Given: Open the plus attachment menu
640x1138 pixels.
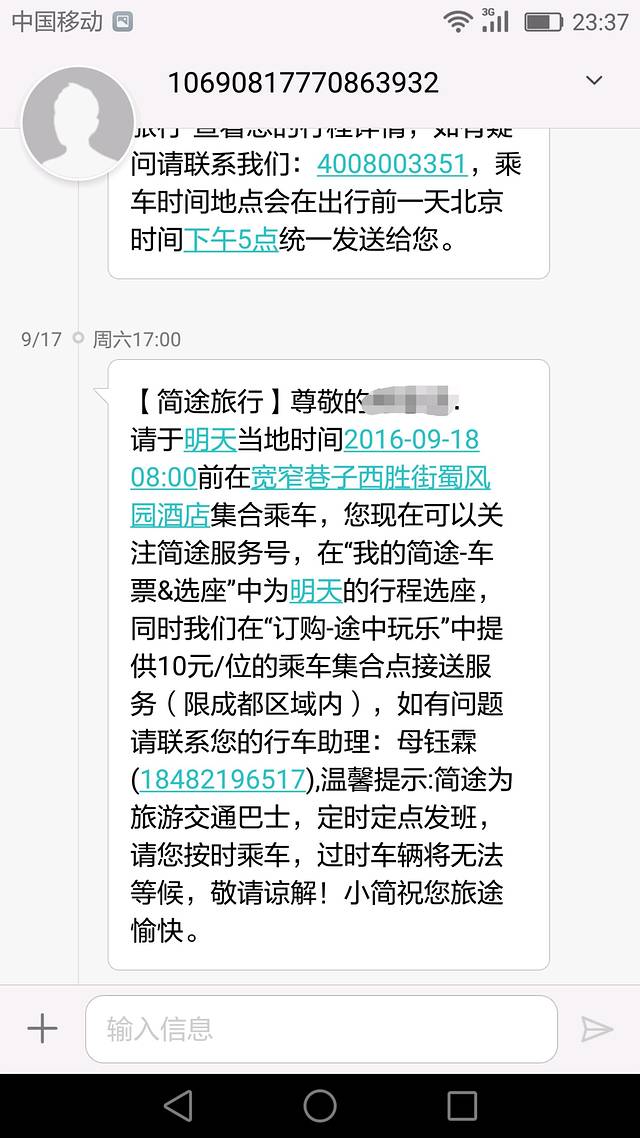Looking at the screenshot, I should (x=42, y=1028).
